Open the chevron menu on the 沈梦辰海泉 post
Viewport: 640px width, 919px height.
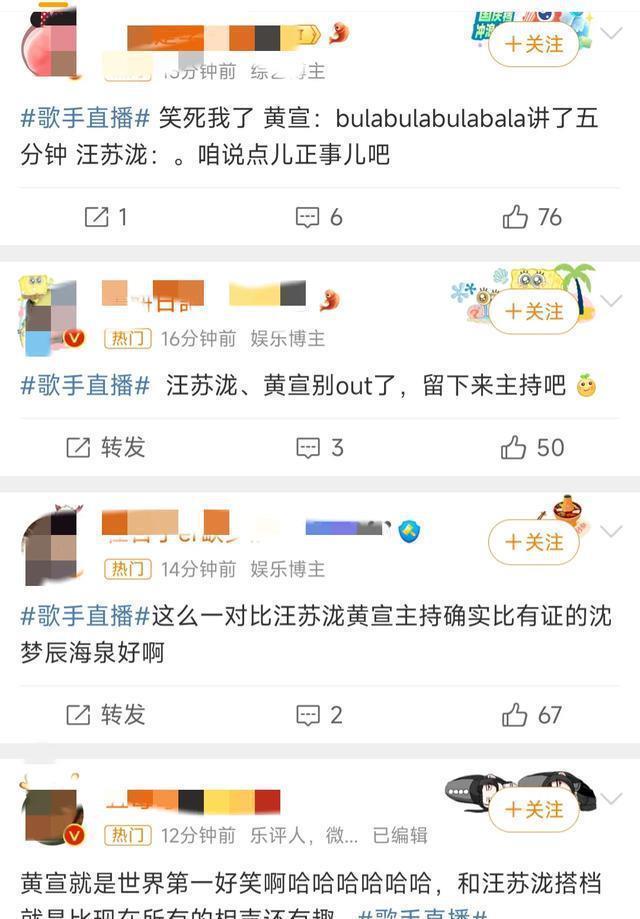point(611,531)
